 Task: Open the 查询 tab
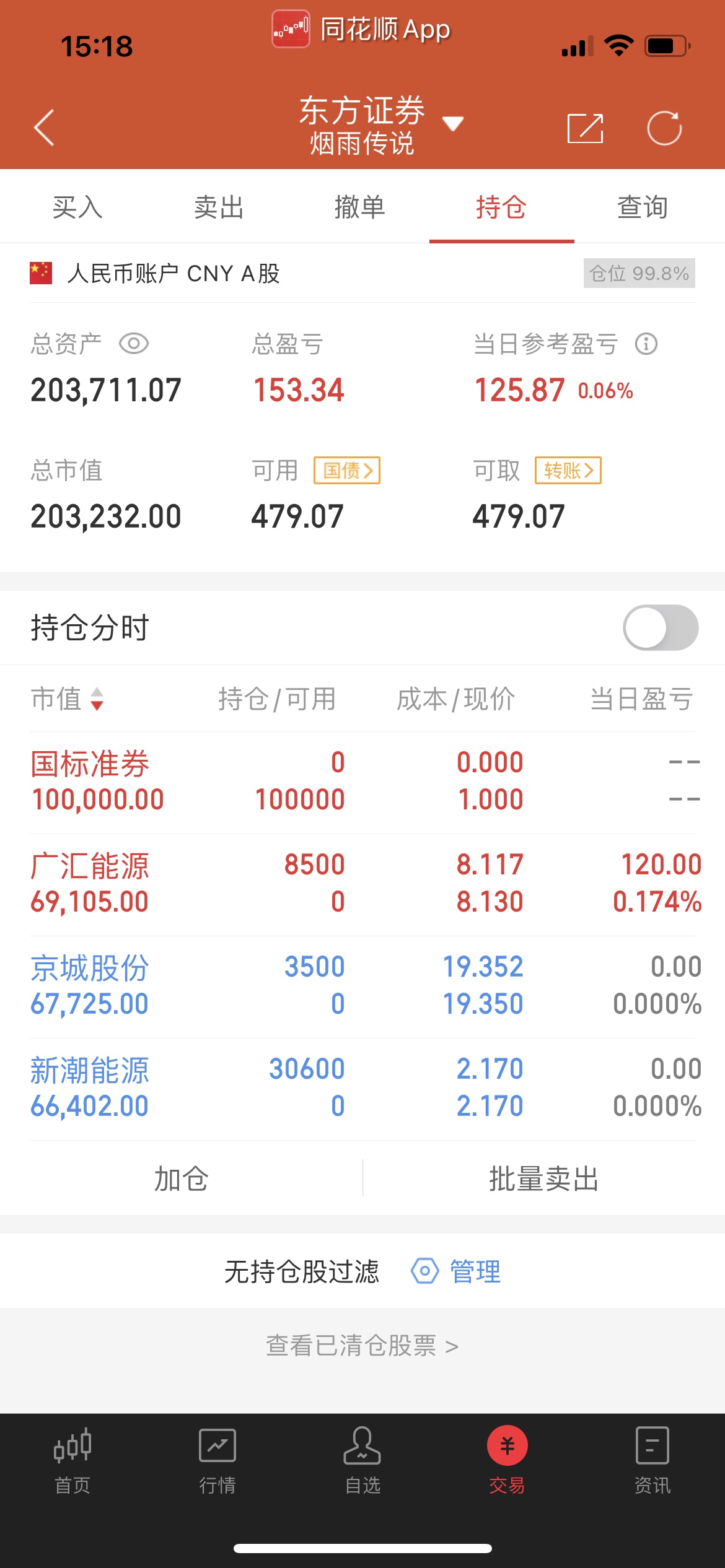point(643,207)
